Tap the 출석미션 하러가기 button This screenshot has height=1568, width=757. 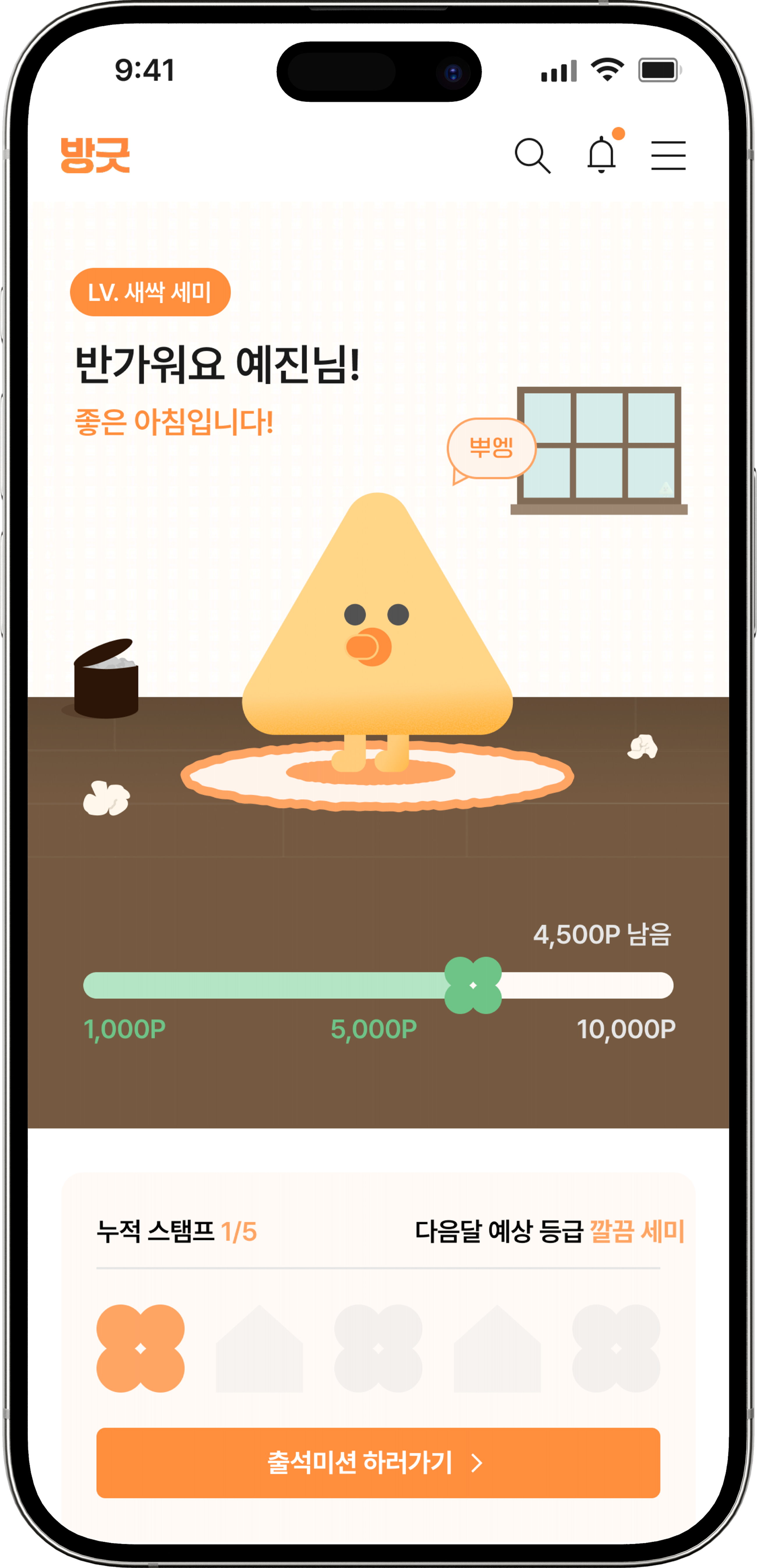(x=378, y=1463)
